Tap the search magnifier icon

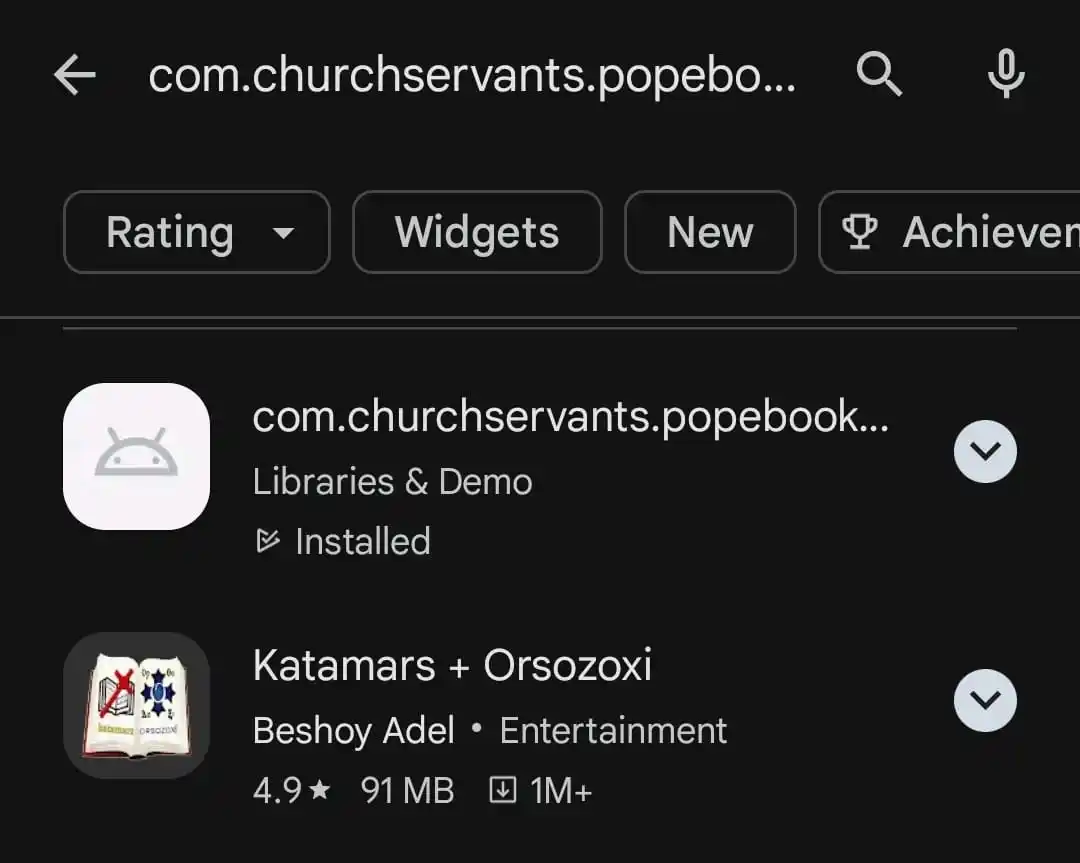[x=880, y=75]
